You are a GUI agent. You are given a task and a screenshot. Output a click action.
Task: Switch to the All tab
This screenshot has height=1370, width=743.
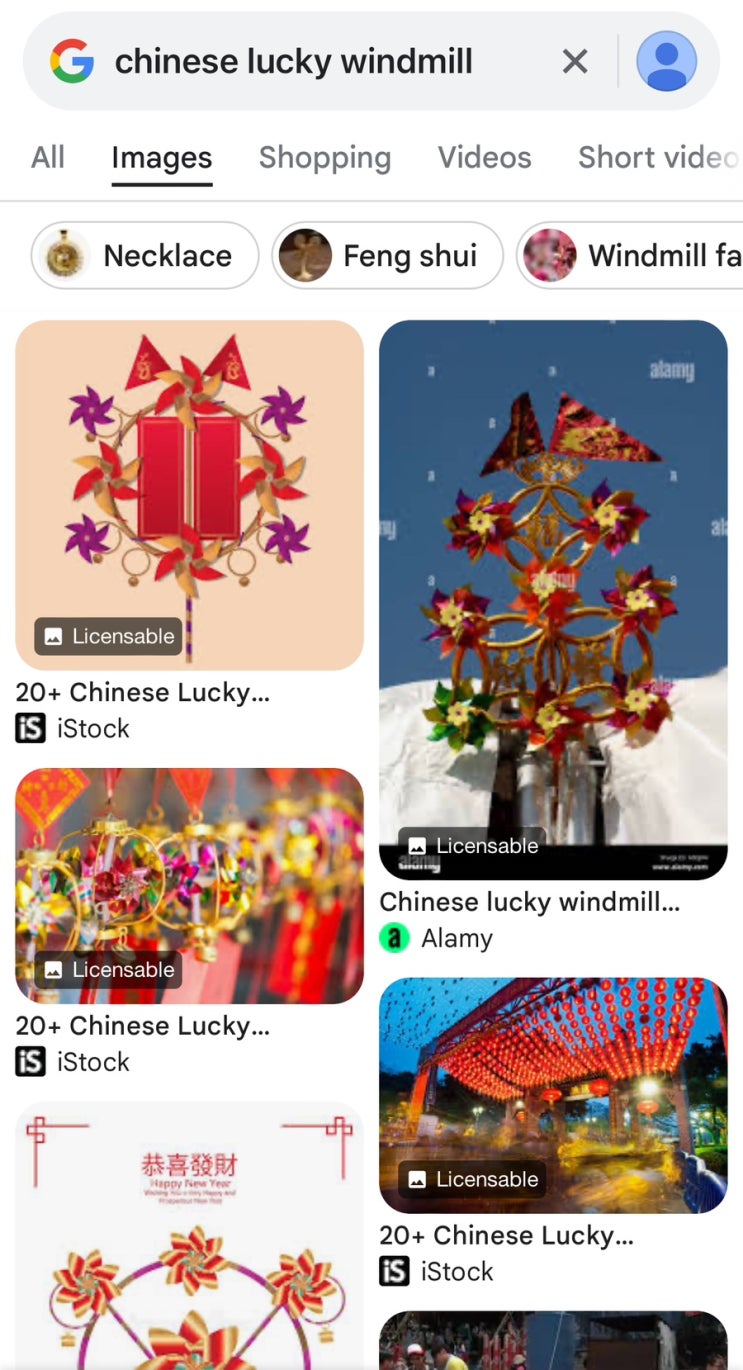pos(48,157)
